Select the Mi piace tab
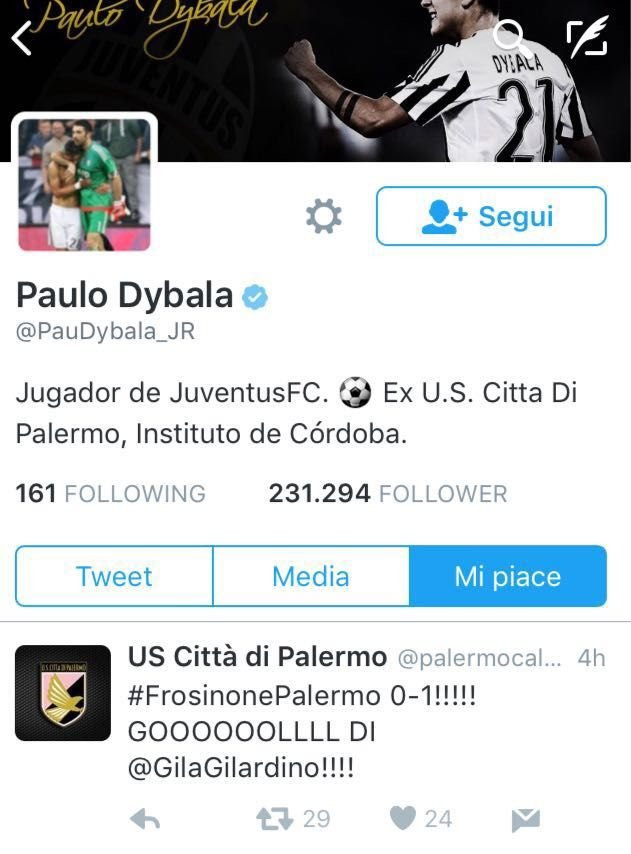631x854 pixels. coord(507,576)
